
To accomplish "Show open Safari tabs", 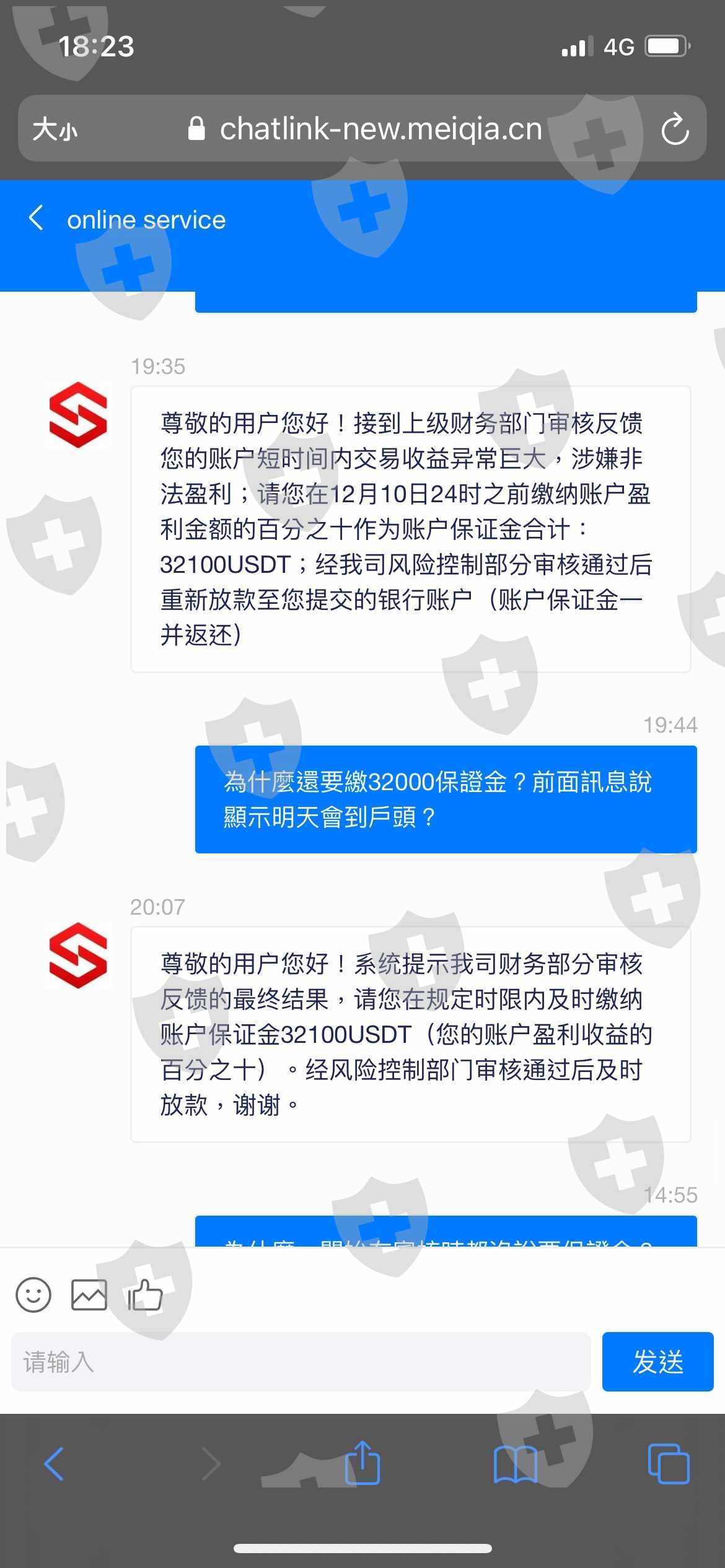I will (x=669, y=1464).
